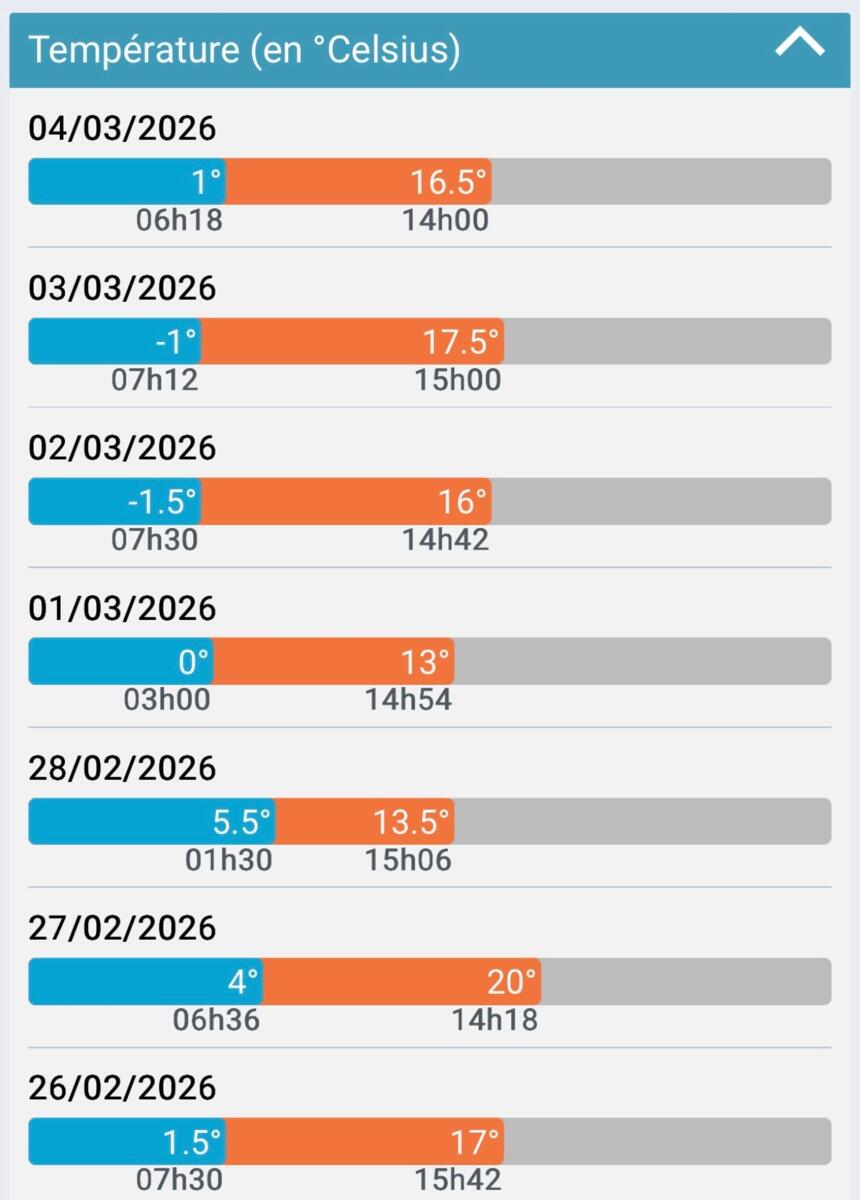Collapse the Température section with the chevron
860x1200 pixels.
click(x=799, y=42)
